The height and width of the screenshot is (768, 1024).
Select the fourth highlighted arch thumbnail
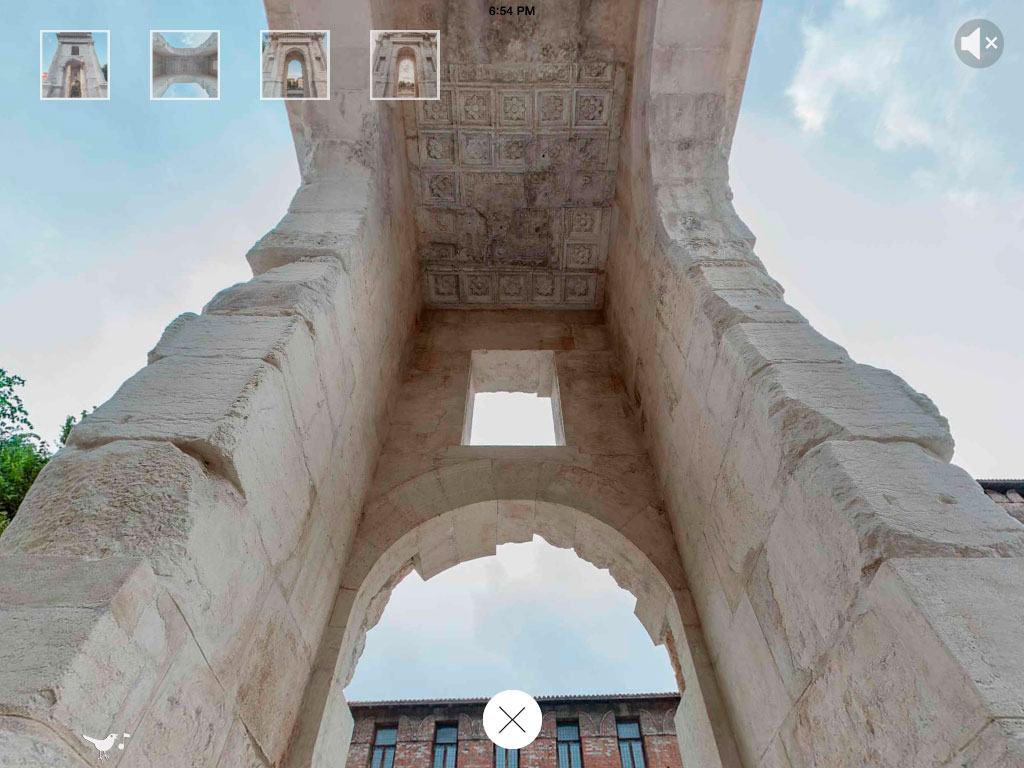[404, 65]
